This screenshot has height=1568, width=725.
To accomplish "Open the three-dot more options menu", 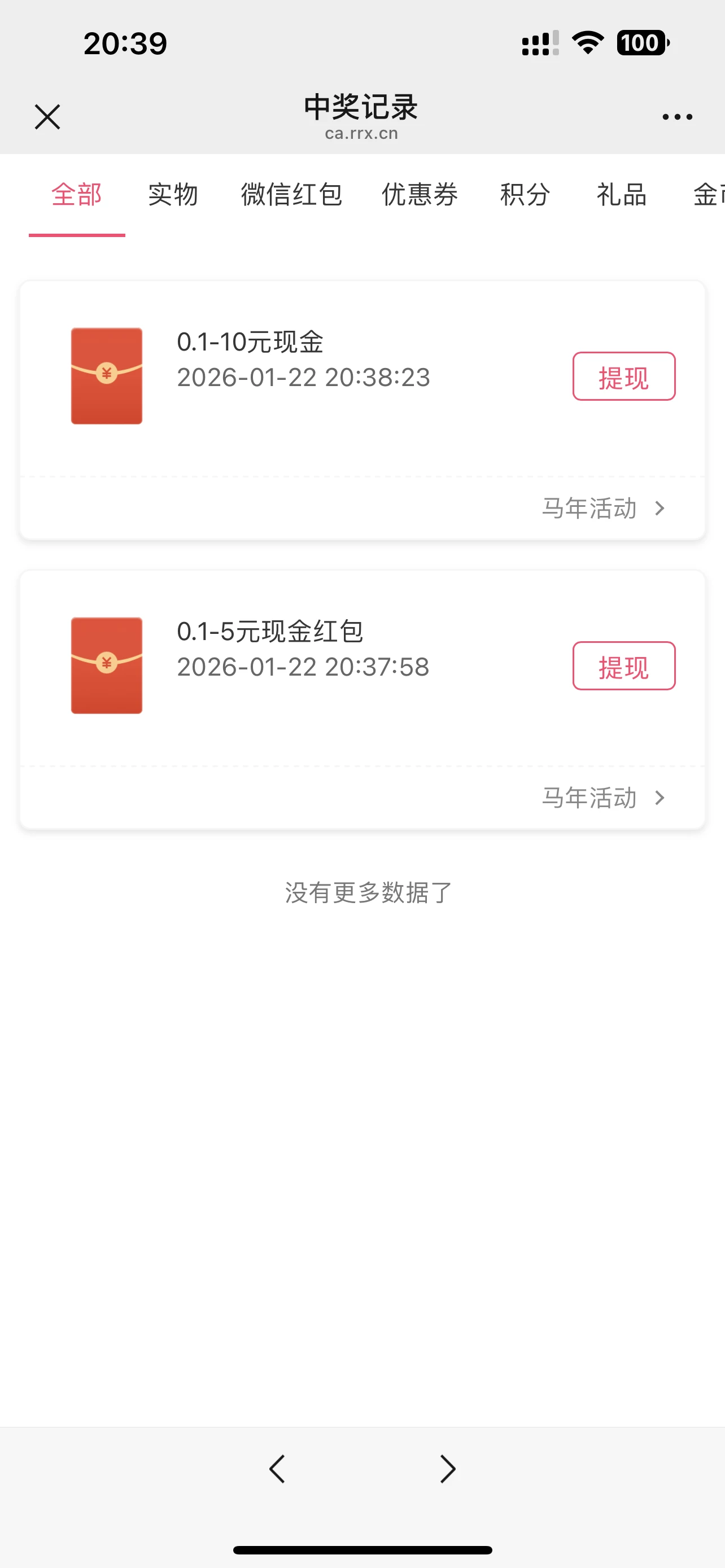I will coord(677,117).
